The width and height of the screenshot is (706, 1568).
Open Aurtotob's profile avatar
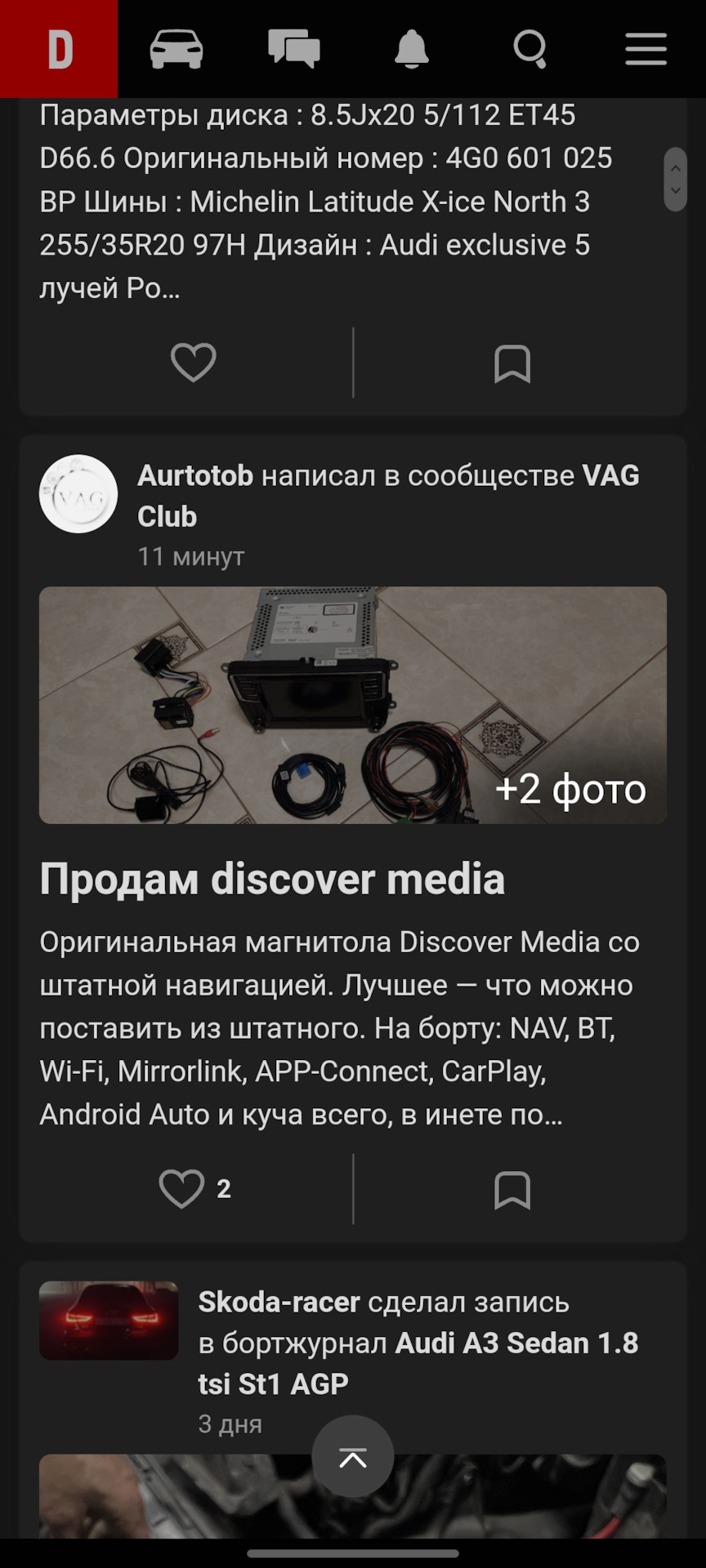[x=78, y=494]
